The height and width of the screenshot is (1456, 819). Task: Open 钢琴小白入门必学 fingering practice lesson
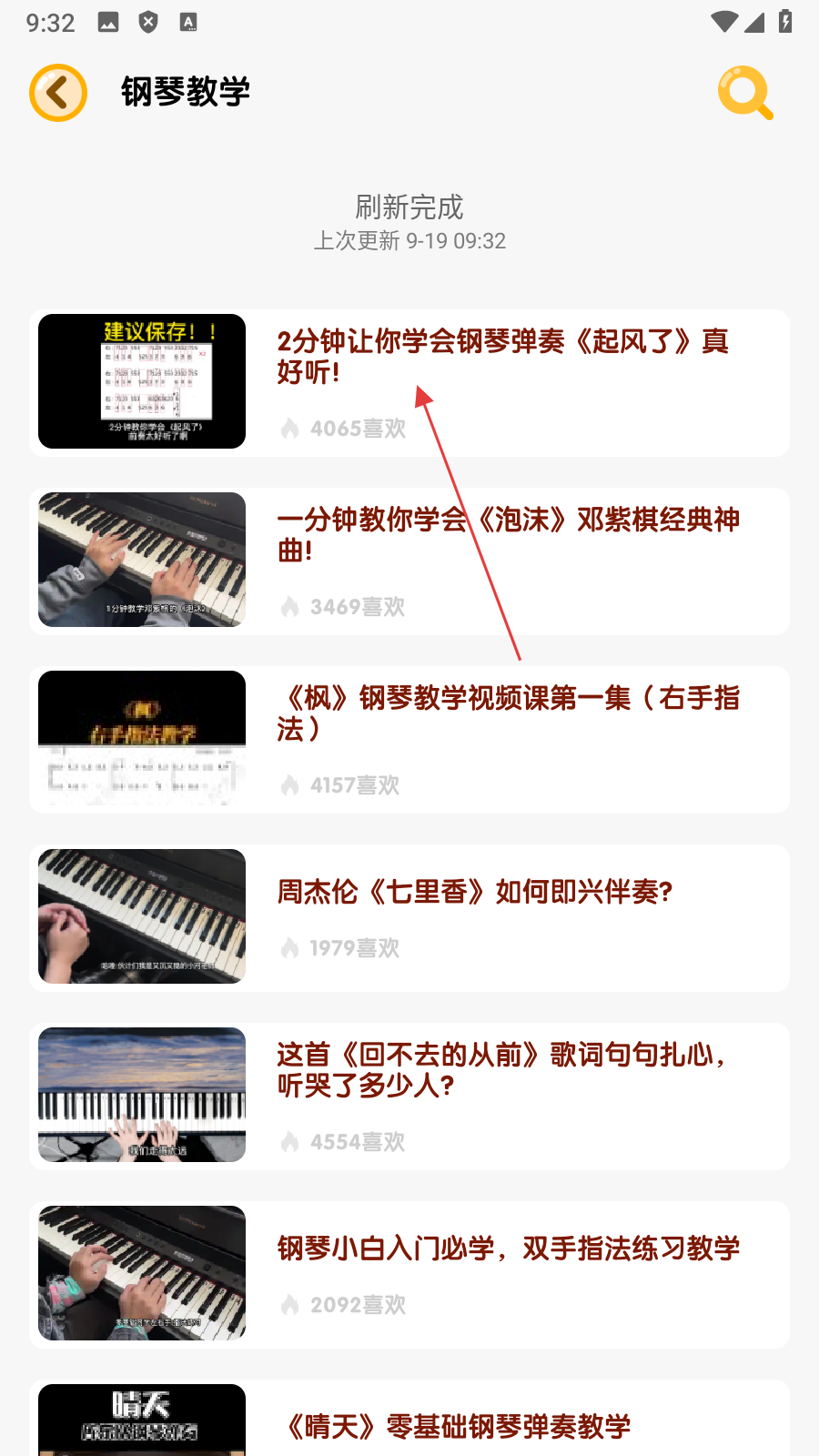point(507,1249)
